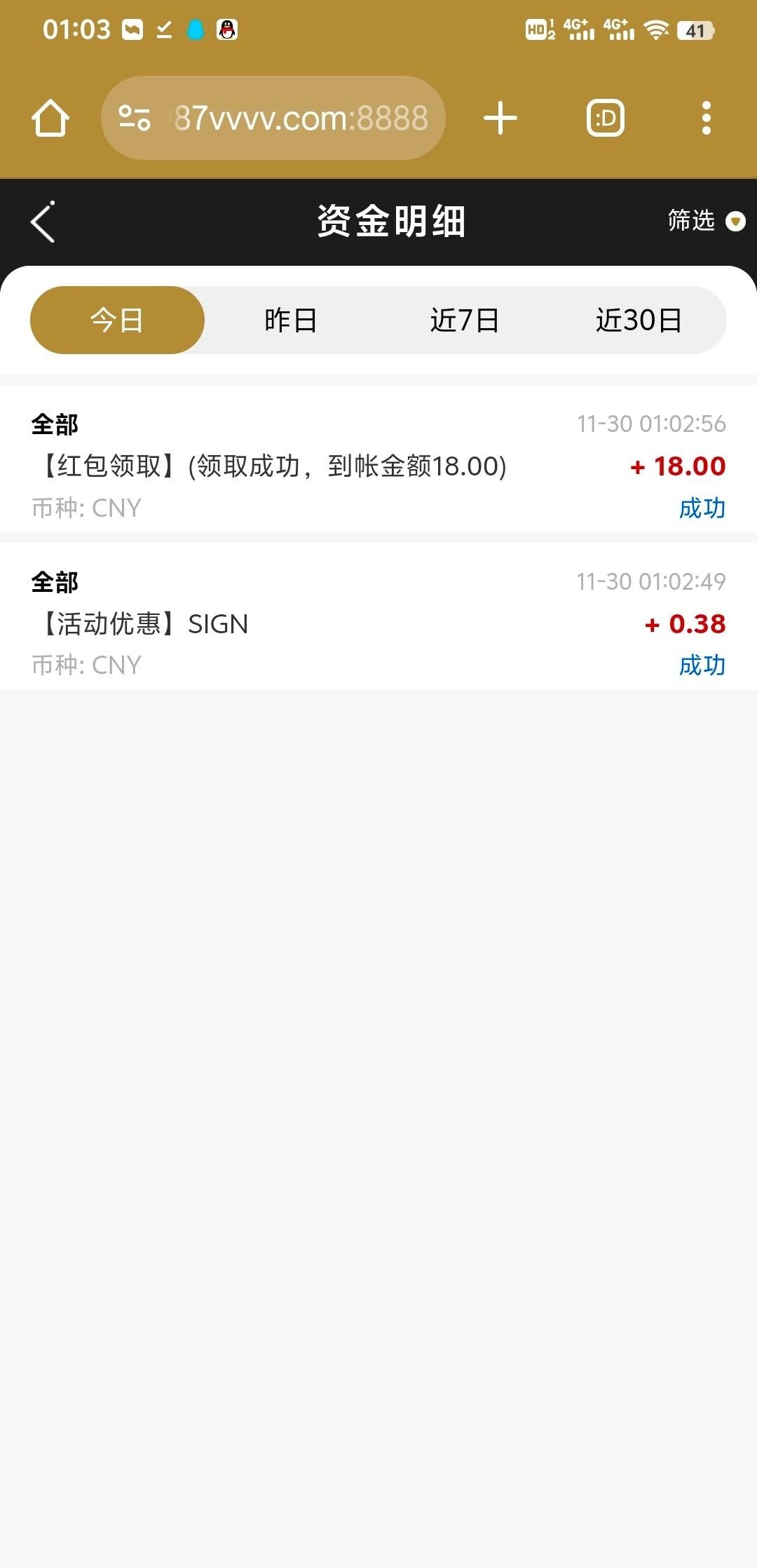
Task: View site info icon in address bar
Action: coord(135,118)
